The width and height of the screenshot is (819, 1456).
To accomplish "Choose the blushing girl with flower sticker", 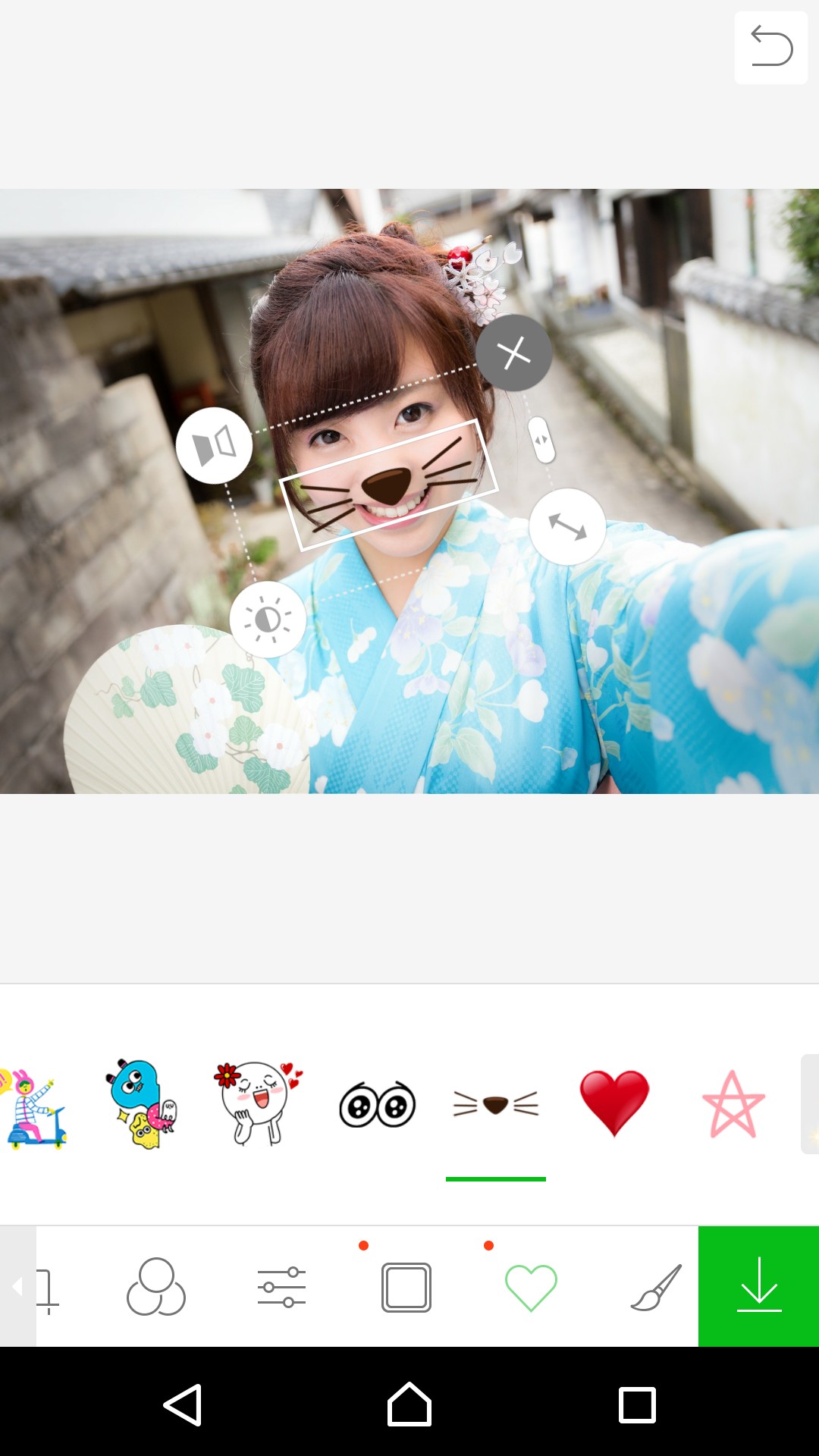I will [258, 1103].
